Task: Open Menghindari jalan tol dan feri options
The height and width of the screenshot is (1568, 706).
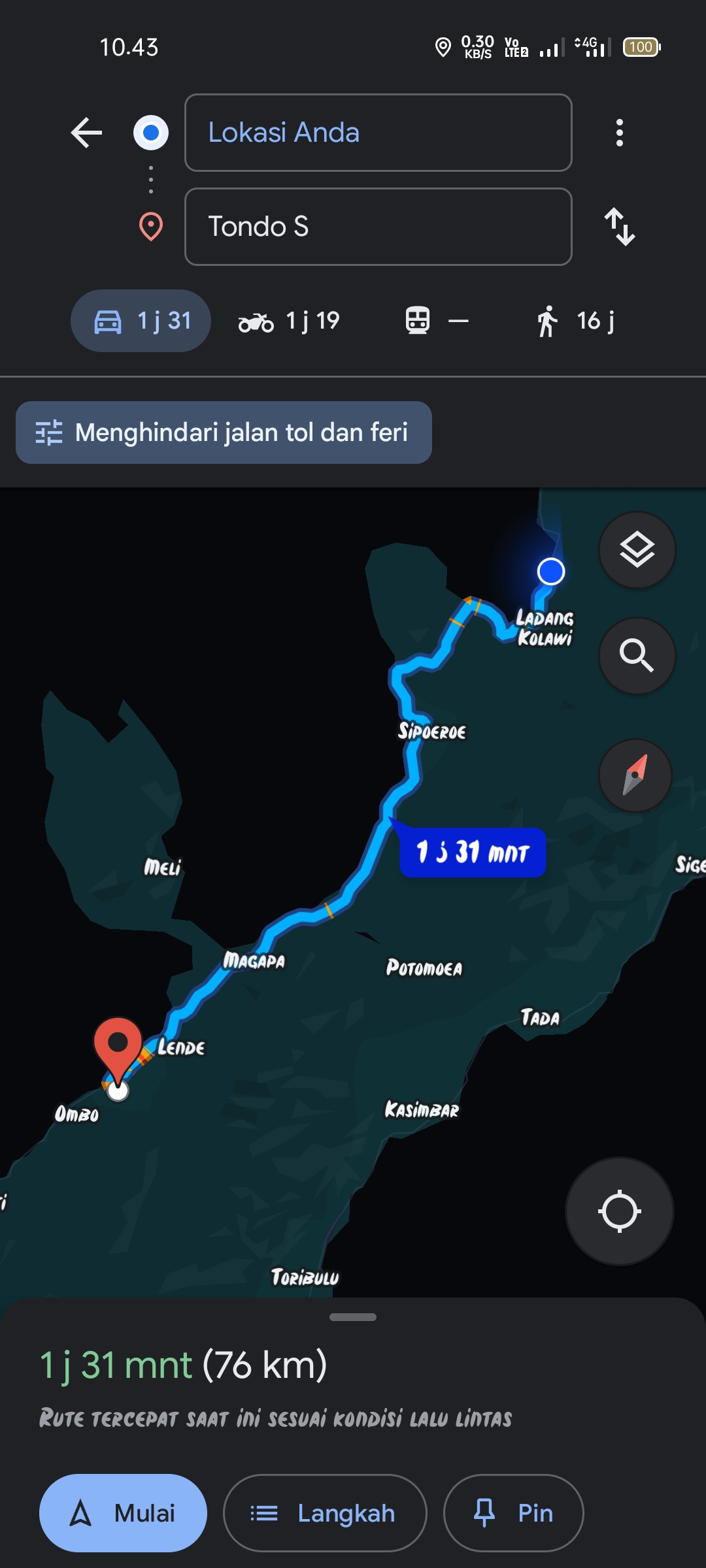Action: click(x=224, y=433)
